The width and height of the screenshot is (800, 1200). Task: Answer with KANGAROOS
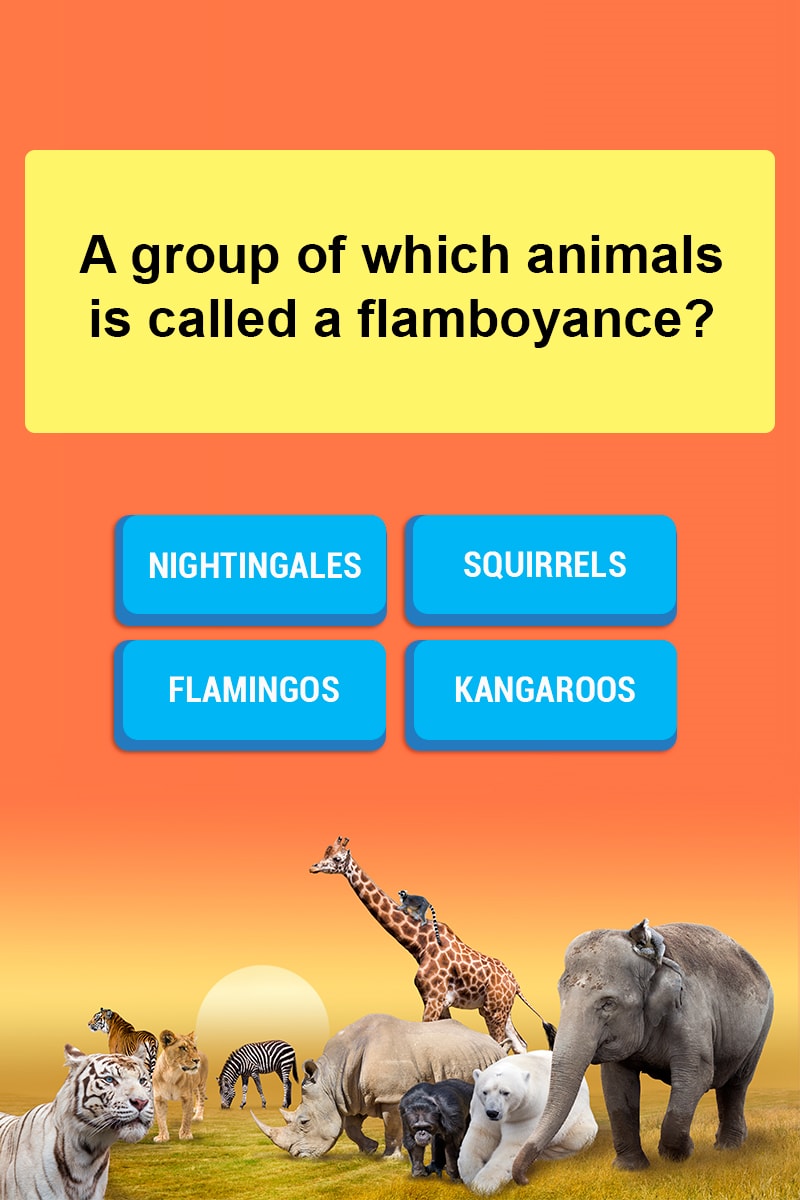coord(544,690)
